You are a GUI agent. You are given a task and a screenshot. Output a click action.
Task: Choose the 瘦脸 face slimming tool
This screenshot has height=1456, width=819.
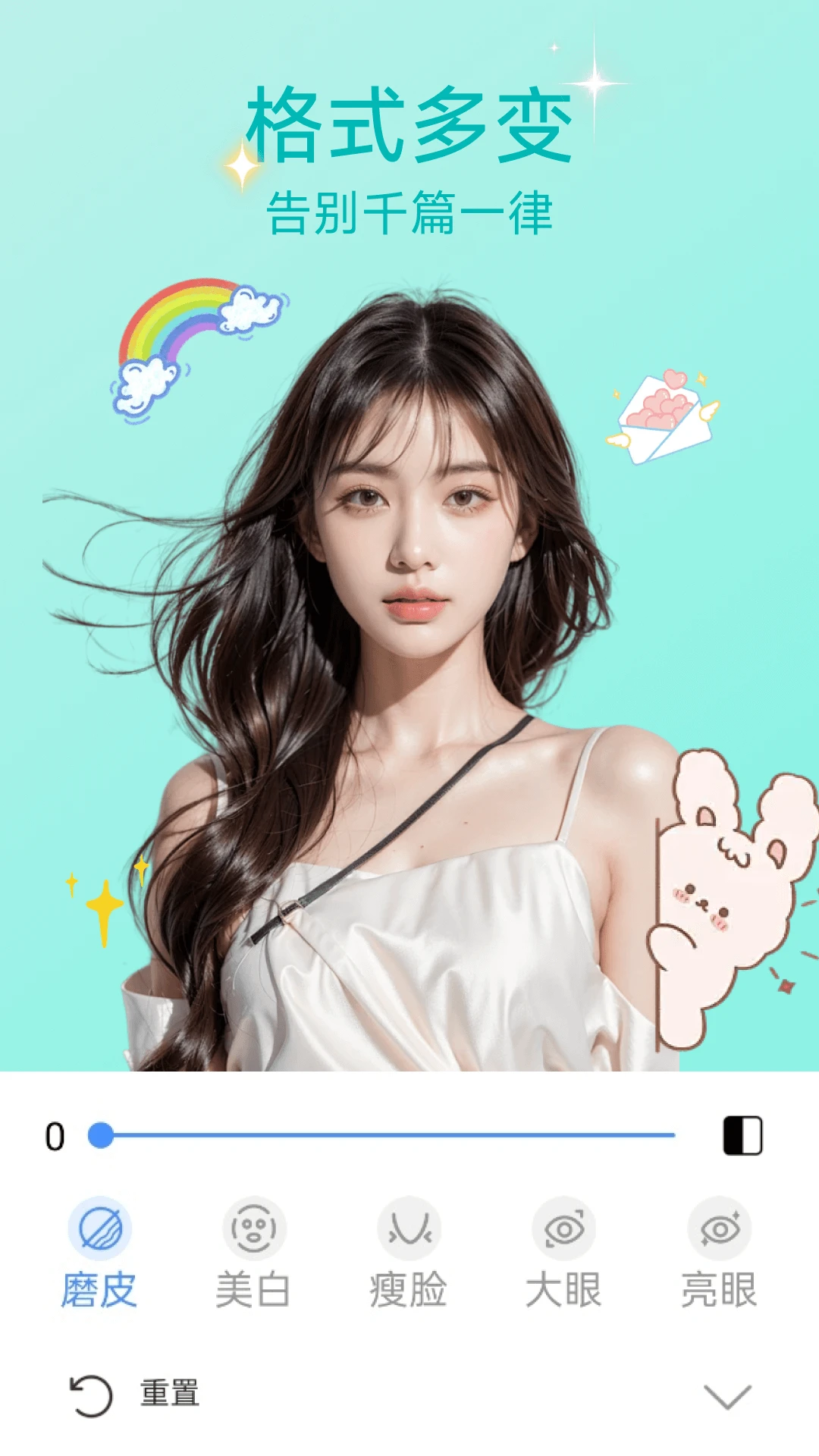pos(409,1251)
